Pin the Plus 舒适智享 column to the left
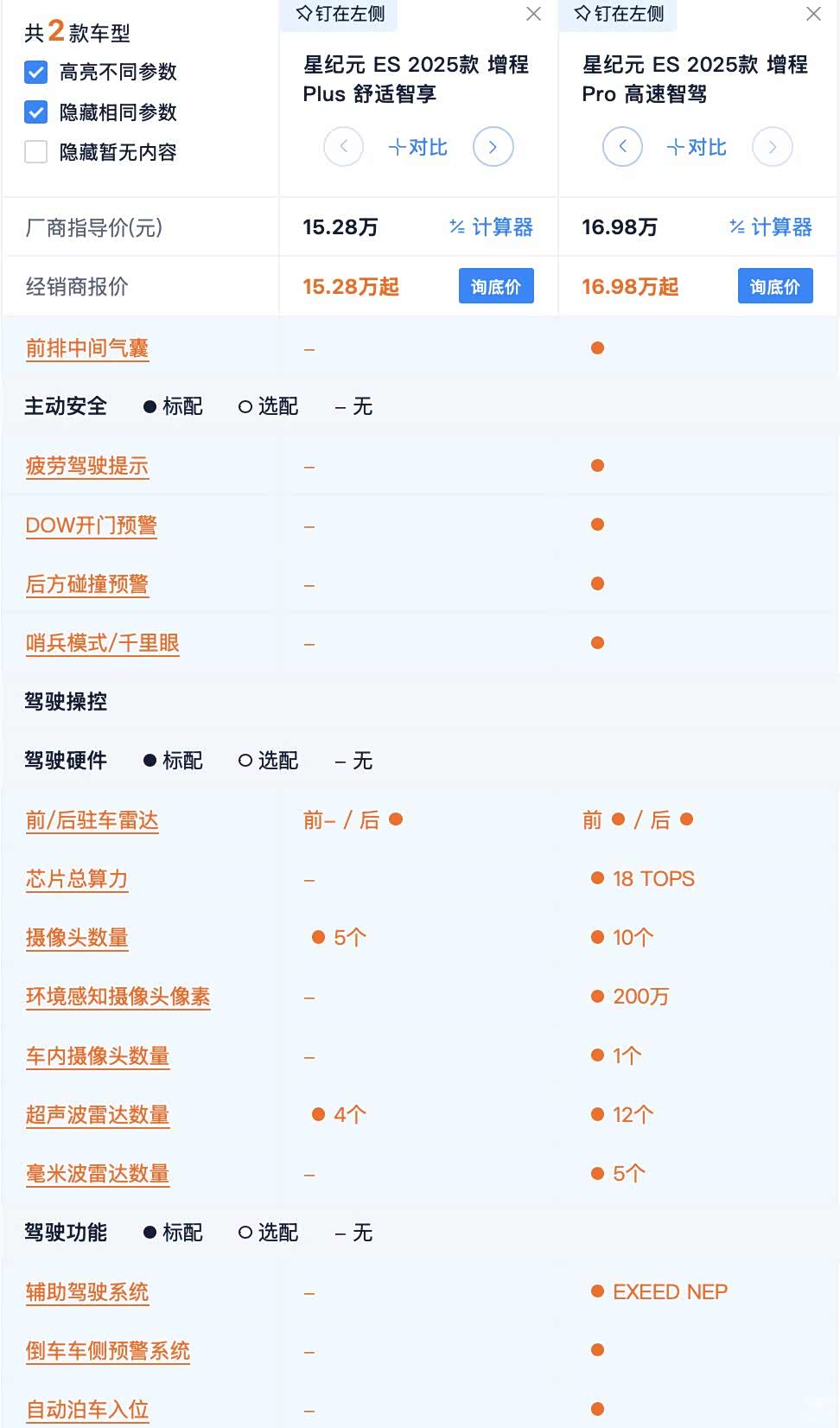This screenshot has width=840, height=1428. tap(340, 14)
